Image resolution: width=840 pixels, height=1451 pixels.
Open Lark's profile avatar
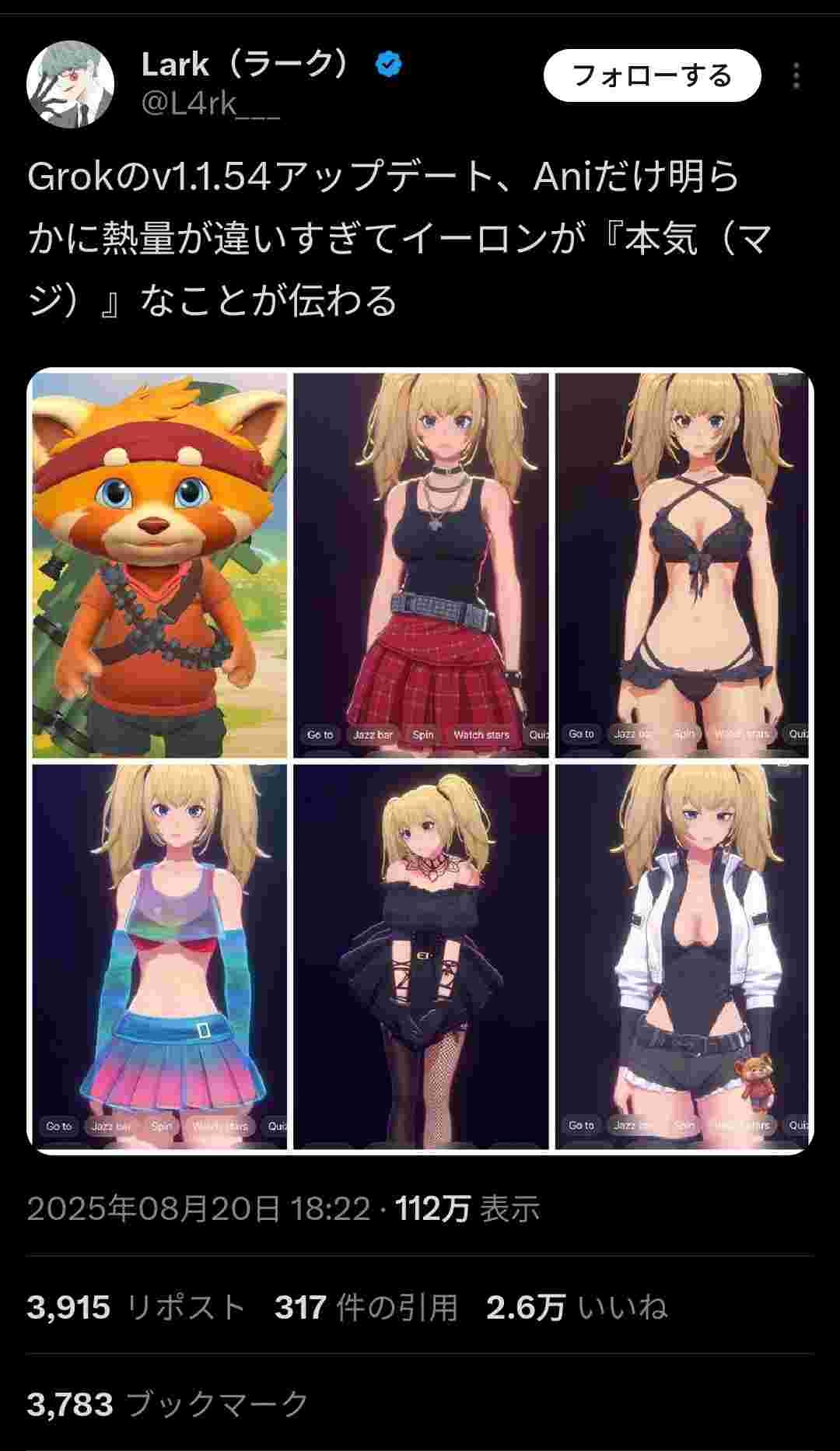click(71, 84)
